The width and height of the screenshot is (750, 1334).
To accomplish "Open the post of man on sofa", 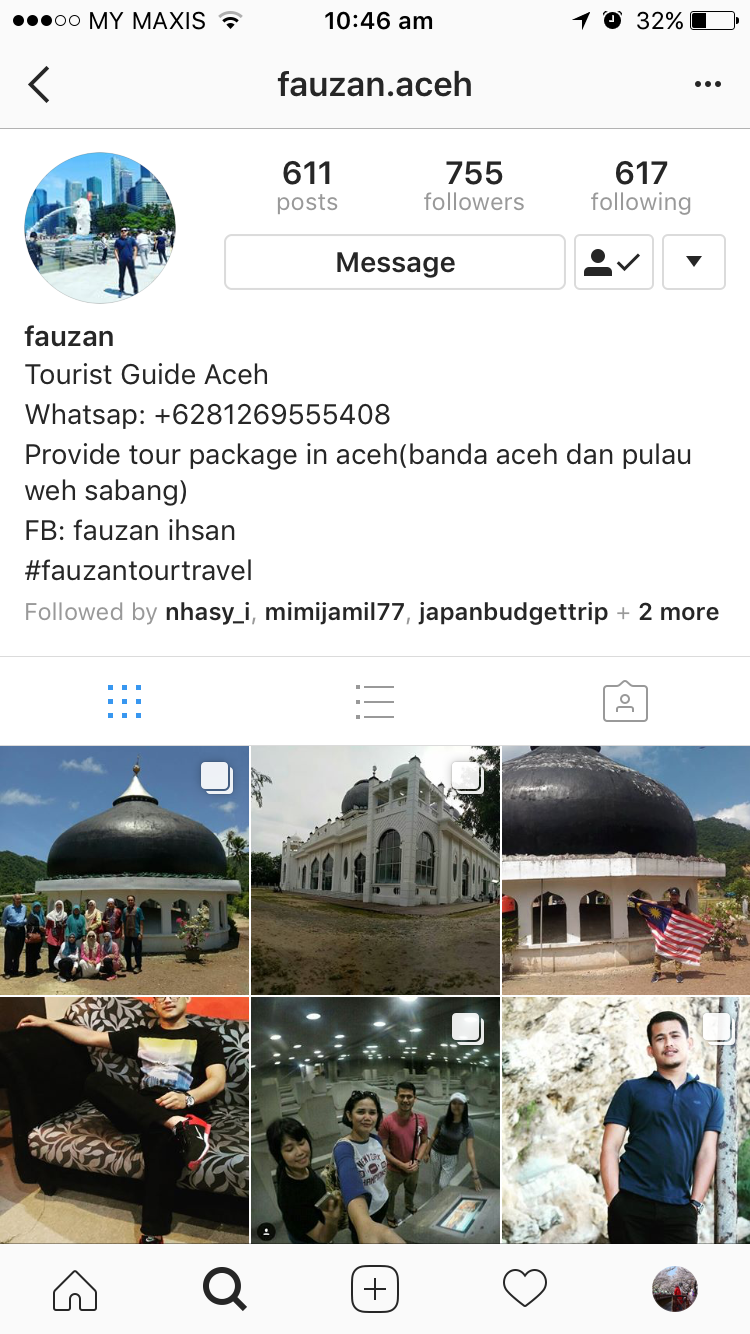I will pos(124,1120).
